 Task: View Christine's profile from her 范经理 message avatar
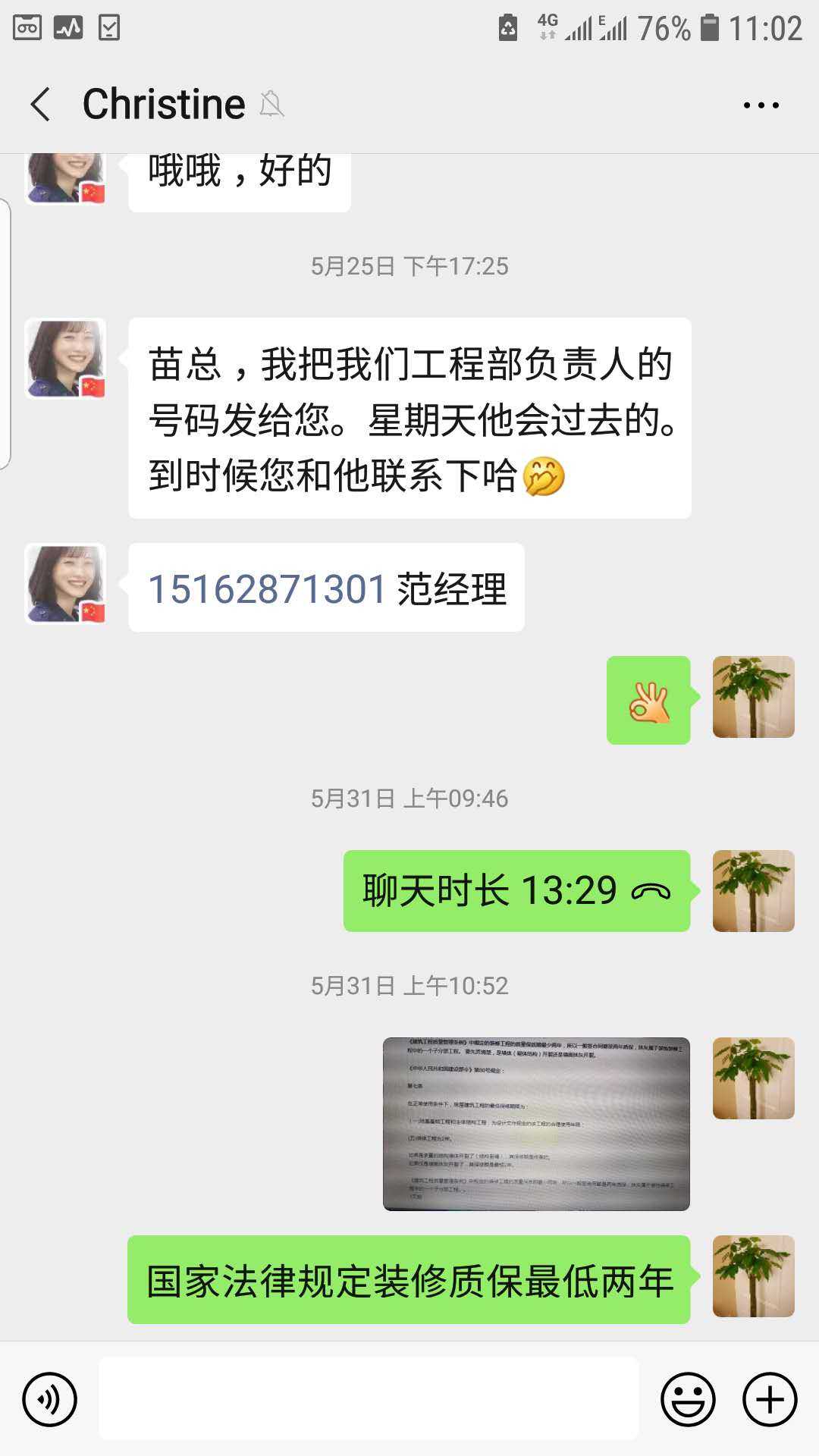[x=66, y=584]
